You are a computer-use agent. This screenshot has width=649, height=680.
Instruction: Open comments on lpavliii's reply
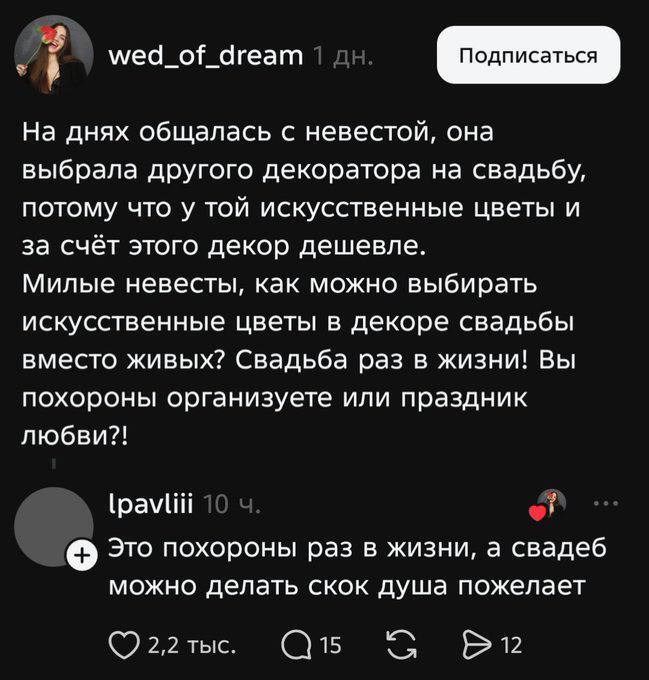[296, 643]
